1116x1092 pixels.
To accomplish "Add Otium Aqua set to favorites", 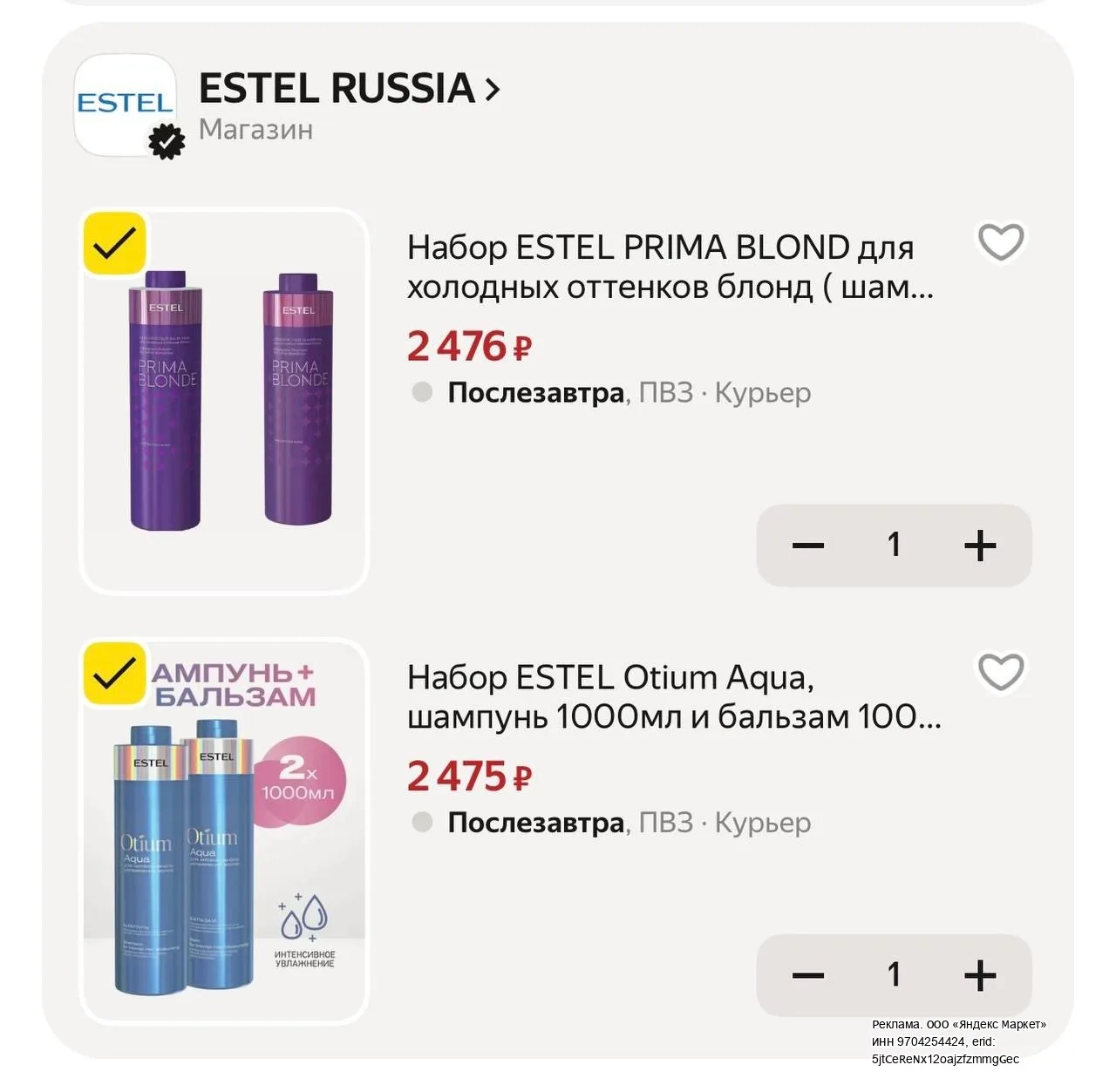I will (x=1001, y=672).
